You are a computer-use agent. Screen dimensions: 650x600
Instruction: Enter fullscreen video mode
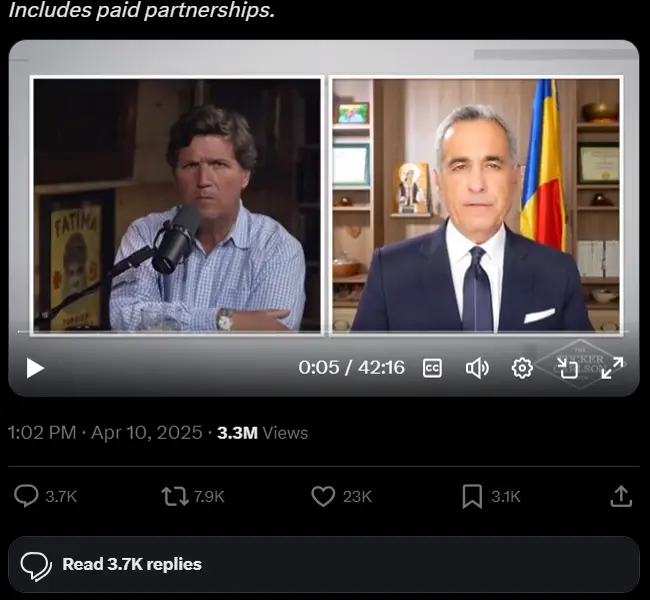612,368
